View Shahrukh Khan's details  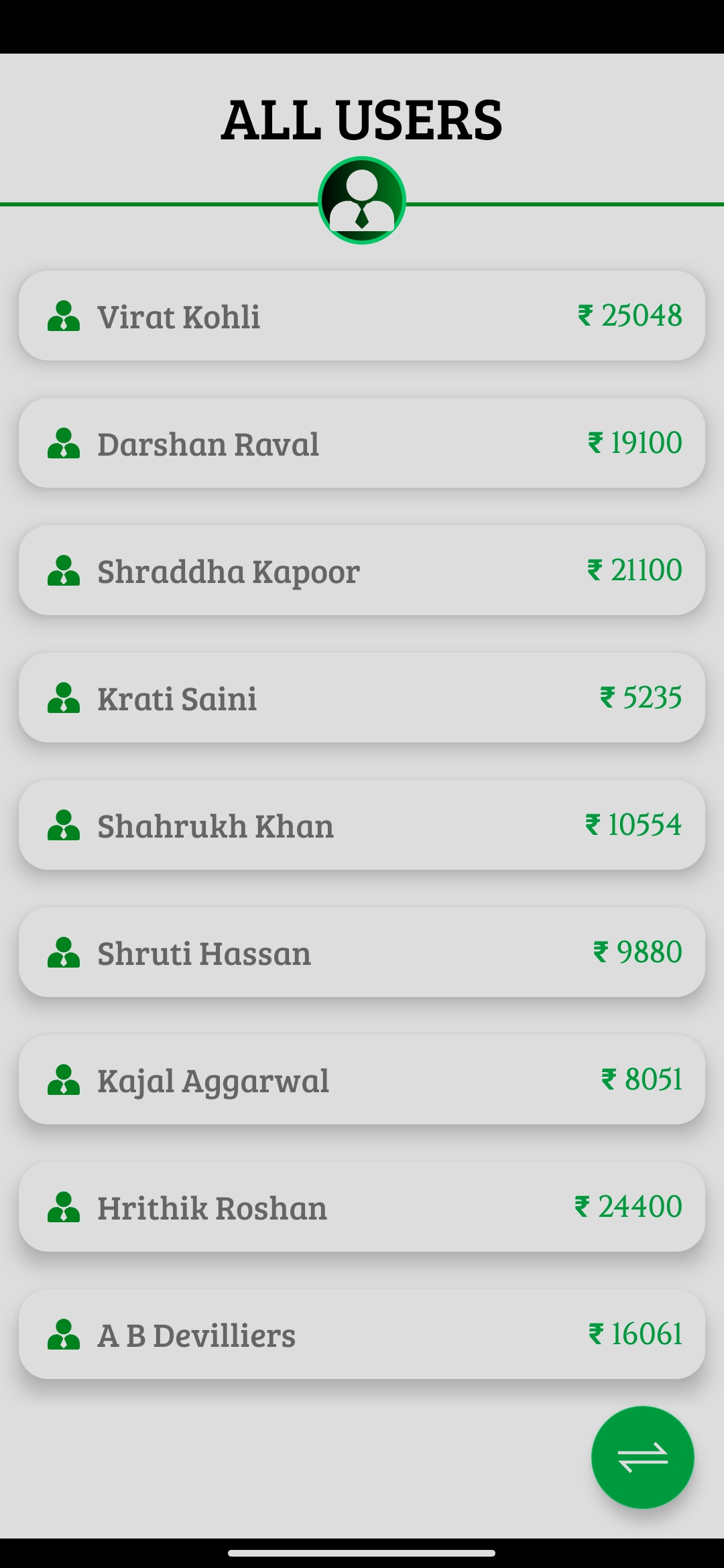pyautogui.click(x=362, y=825)
